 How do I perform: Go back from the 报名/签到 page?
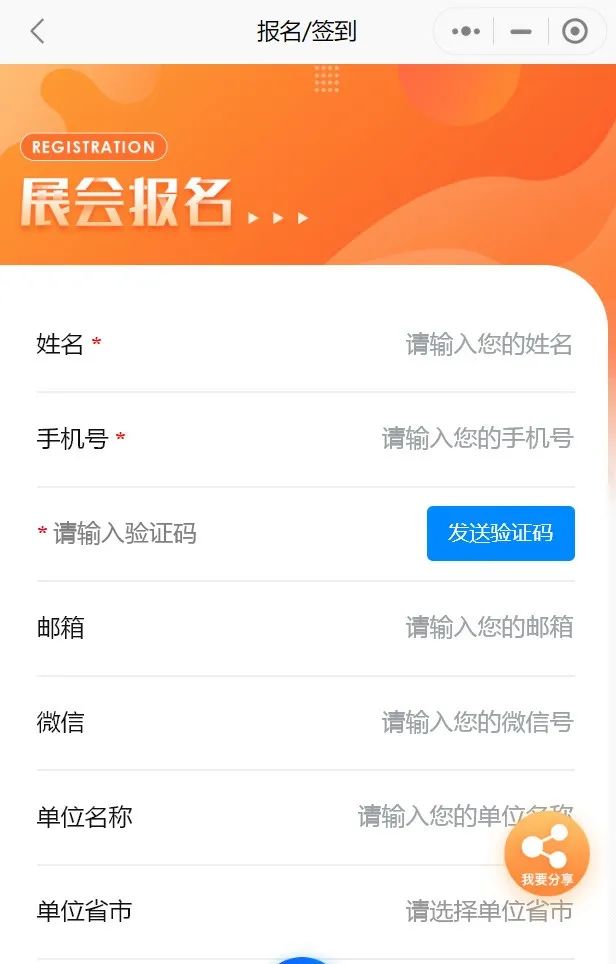[x=37, y=32]
